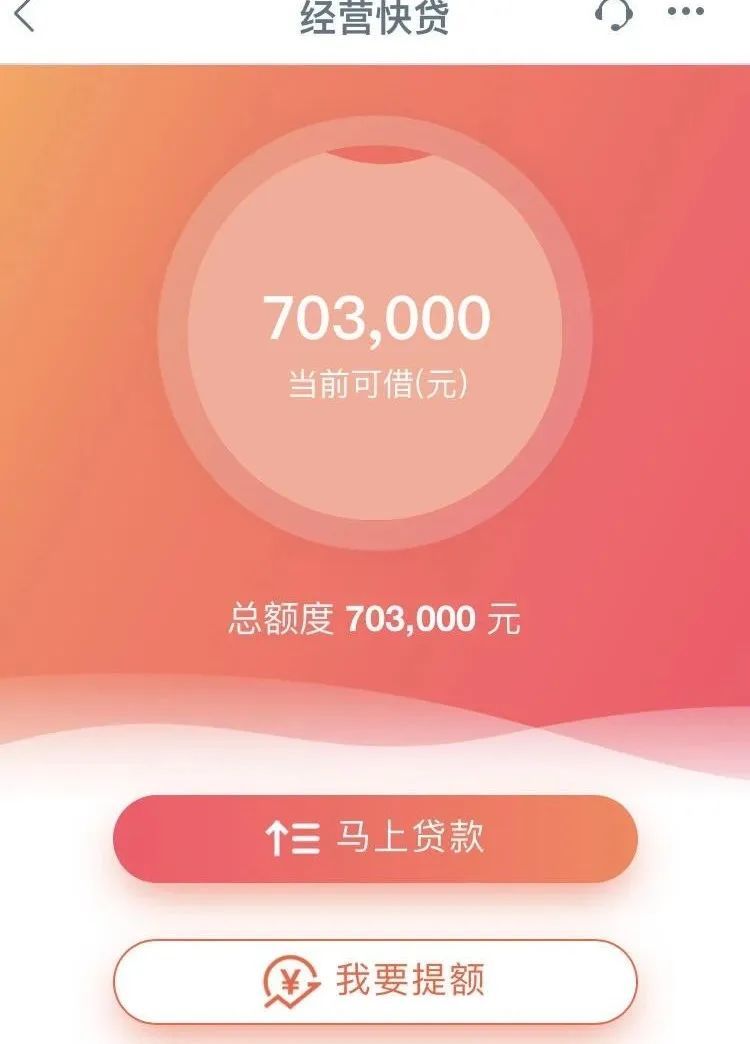Open customer service headset icon

pyautogui.click(x=613, y=14)
